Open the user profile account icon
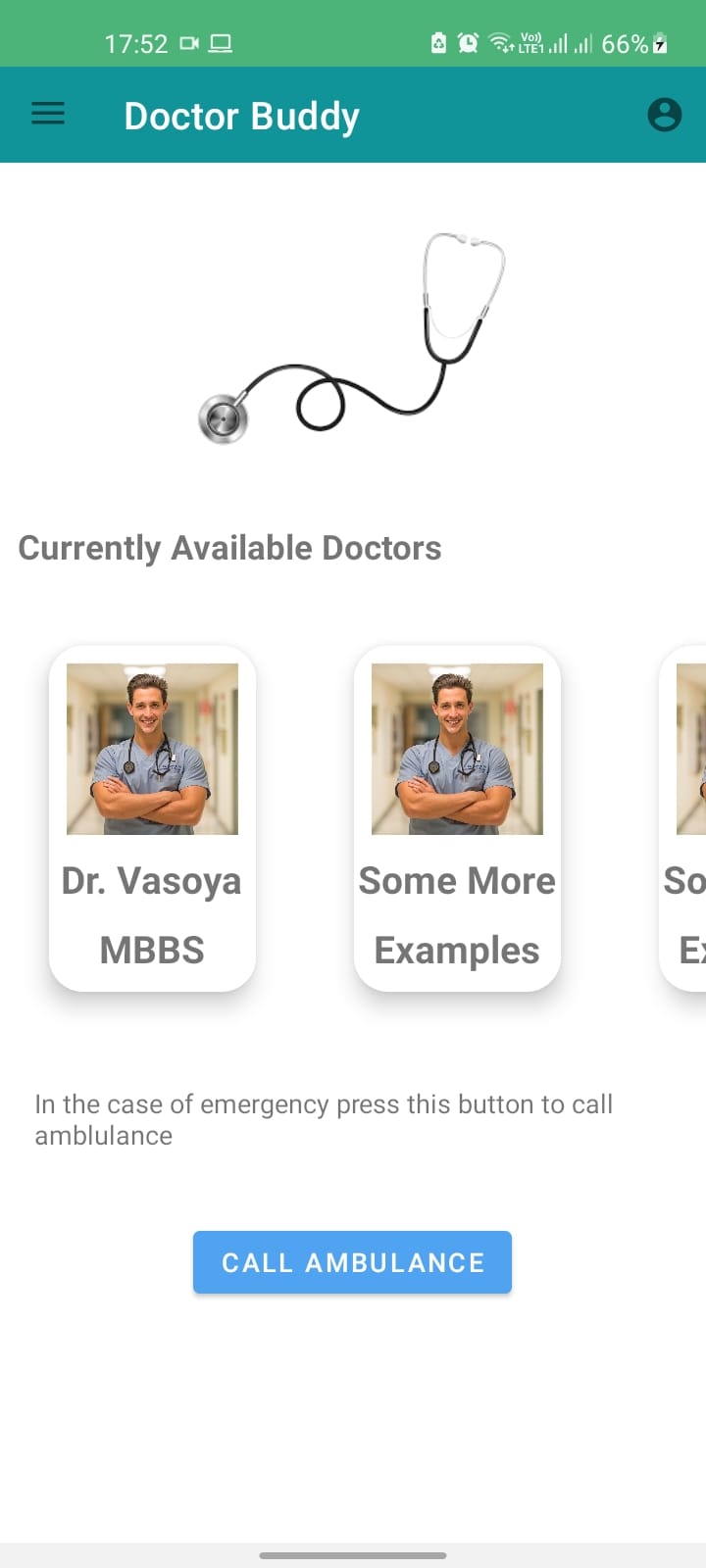Screen dimensions: 706x1568 (x=665, y=114)
